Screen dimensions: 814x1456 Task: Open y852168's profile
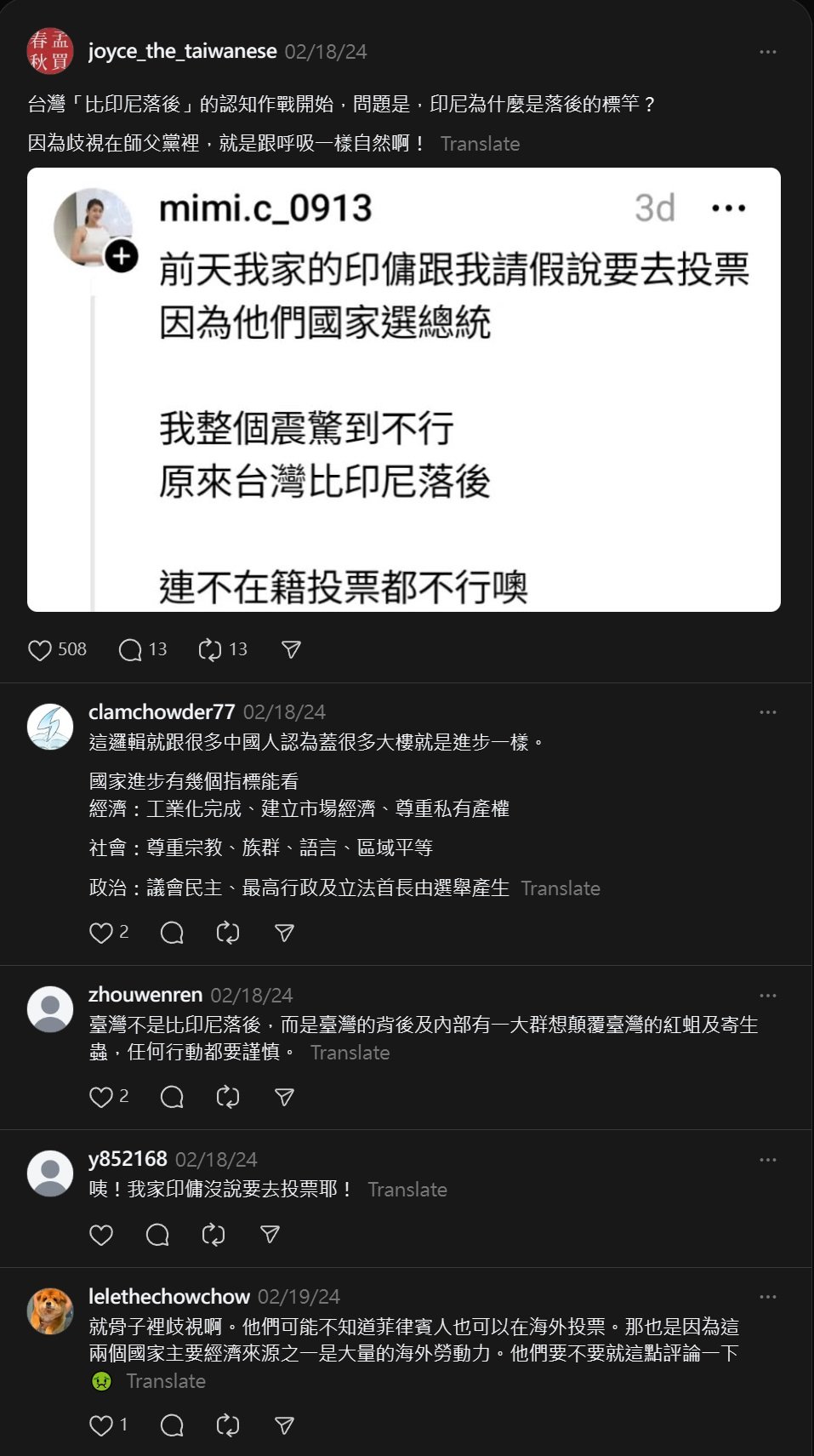[x=128, y=1159]
